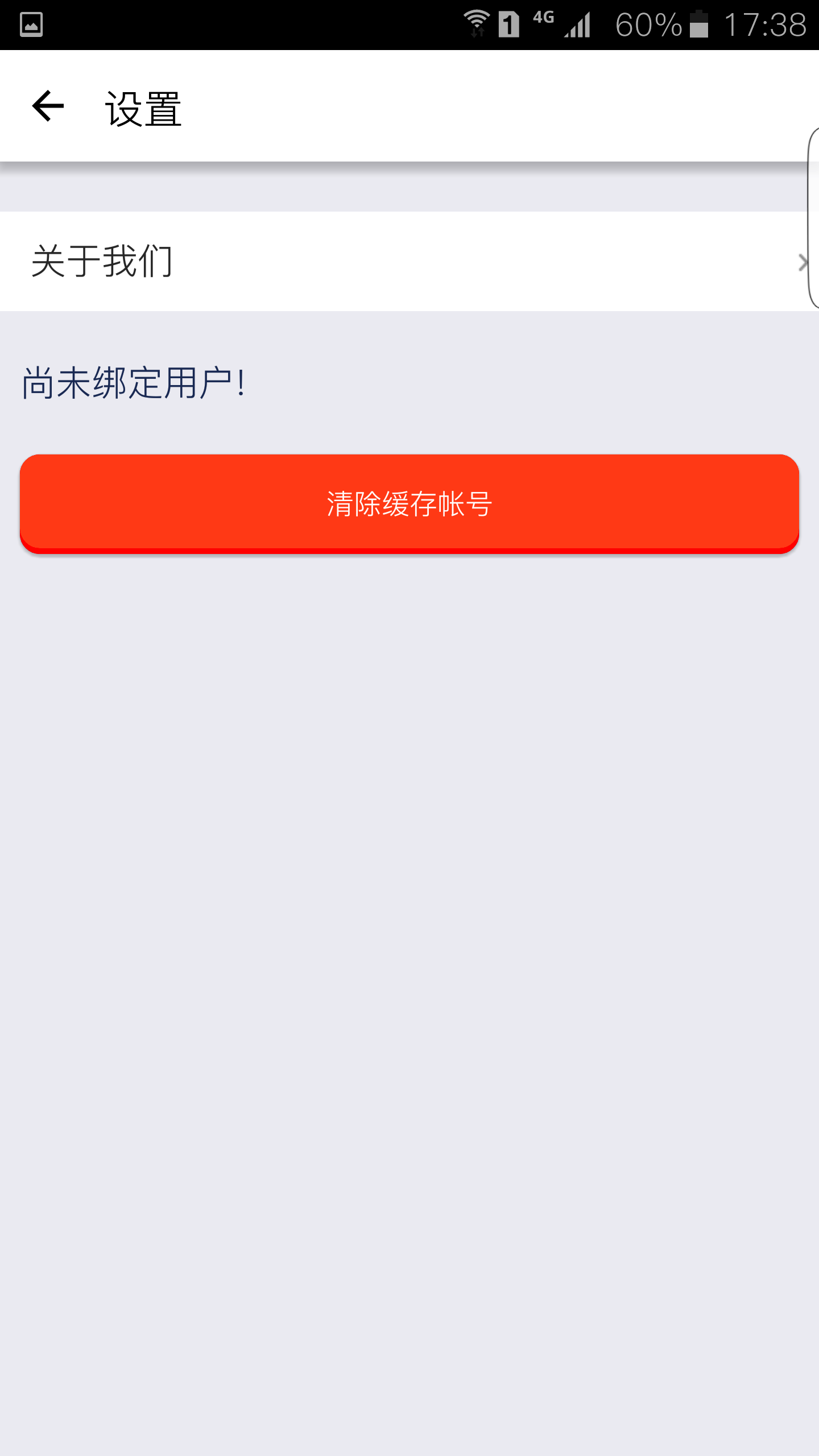Tap the signal strength bars icon
Image resolution: width=819 pixels, height=1456 pixels.
pos(576,24)
